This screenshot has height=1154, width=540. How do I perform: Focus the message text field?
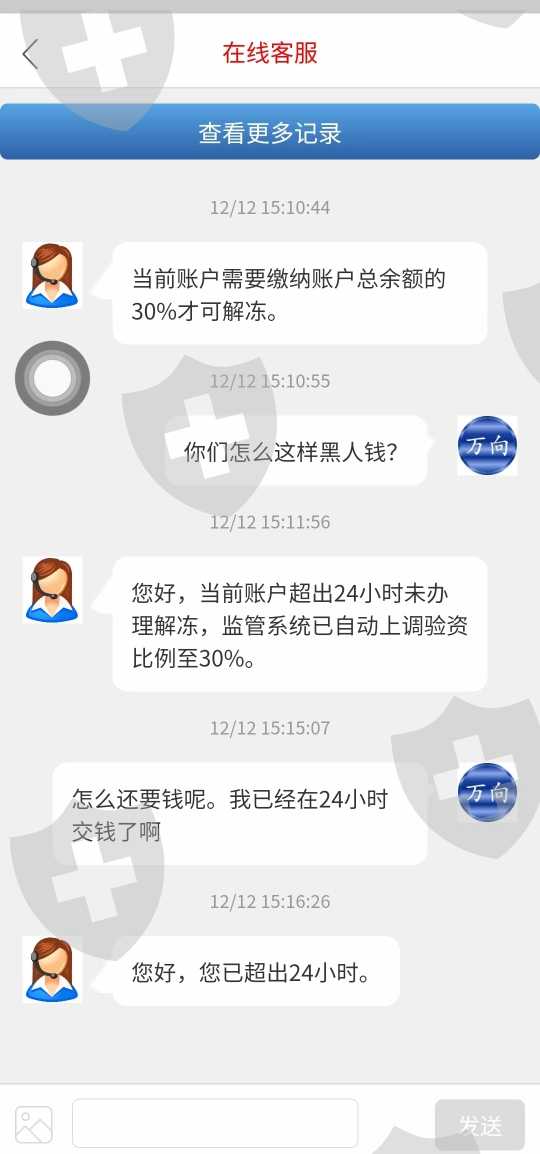coord(215,1123)
